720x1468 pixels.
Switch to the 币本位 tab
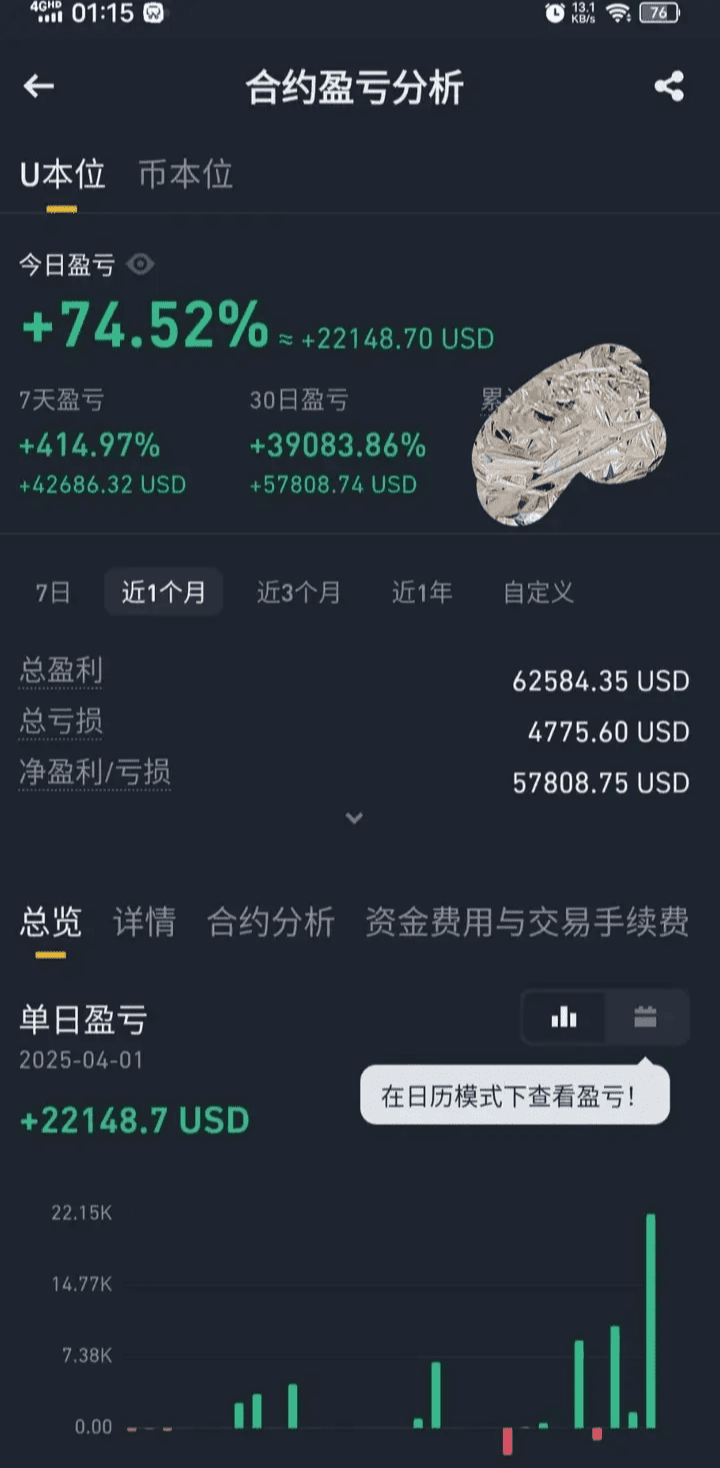(185, 175)
